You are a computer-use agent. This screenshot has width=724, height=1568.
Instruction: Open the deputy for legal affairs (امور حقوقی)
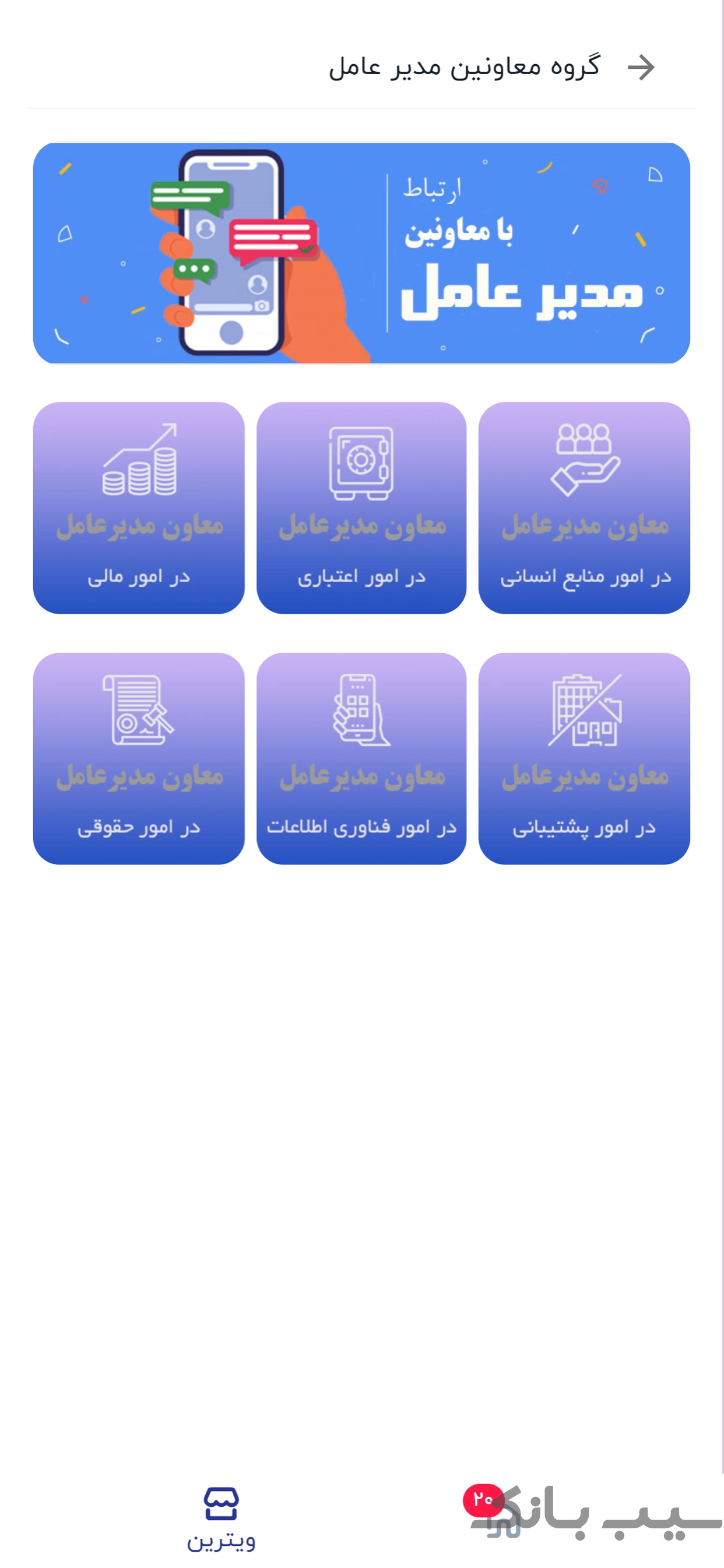coord(139,761)
